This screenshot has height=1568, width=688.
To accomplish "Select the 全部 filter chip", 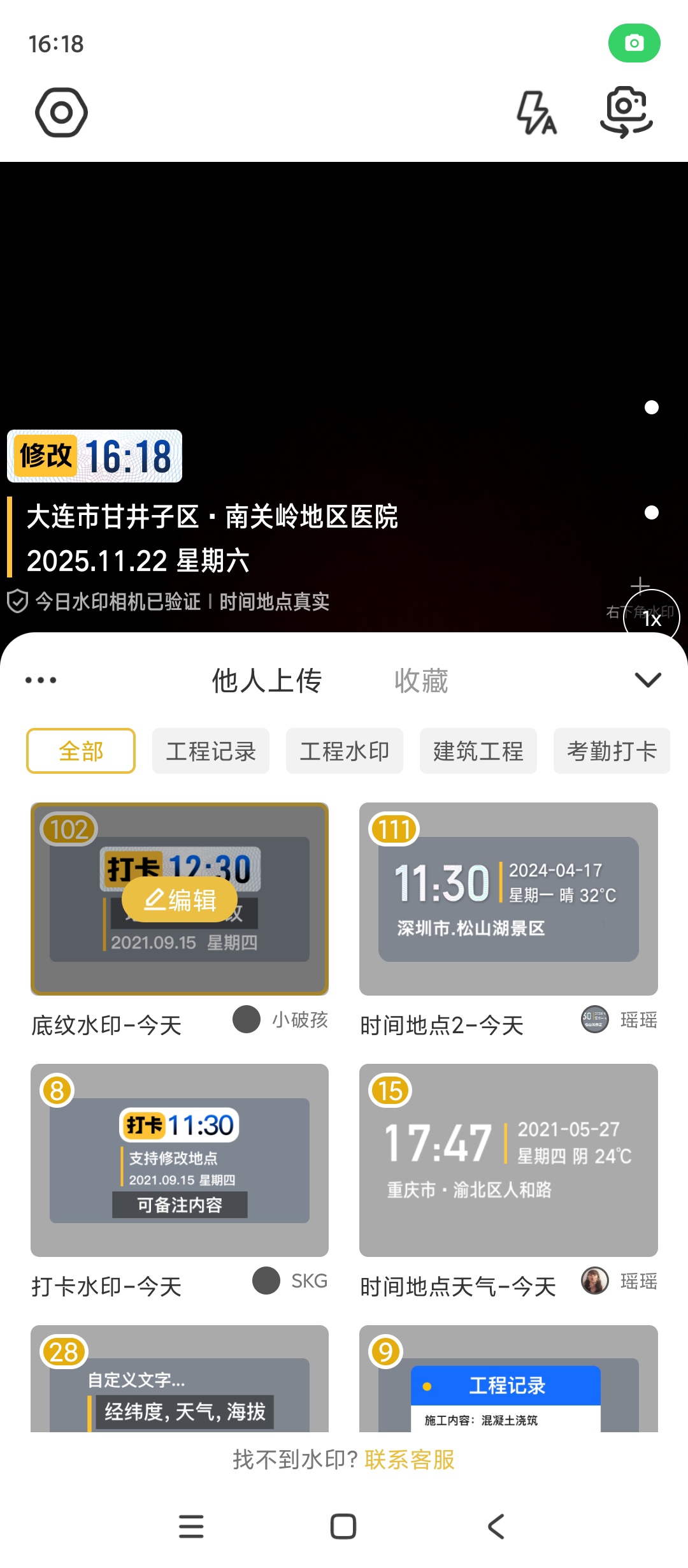I will click(x=81, y=751).
